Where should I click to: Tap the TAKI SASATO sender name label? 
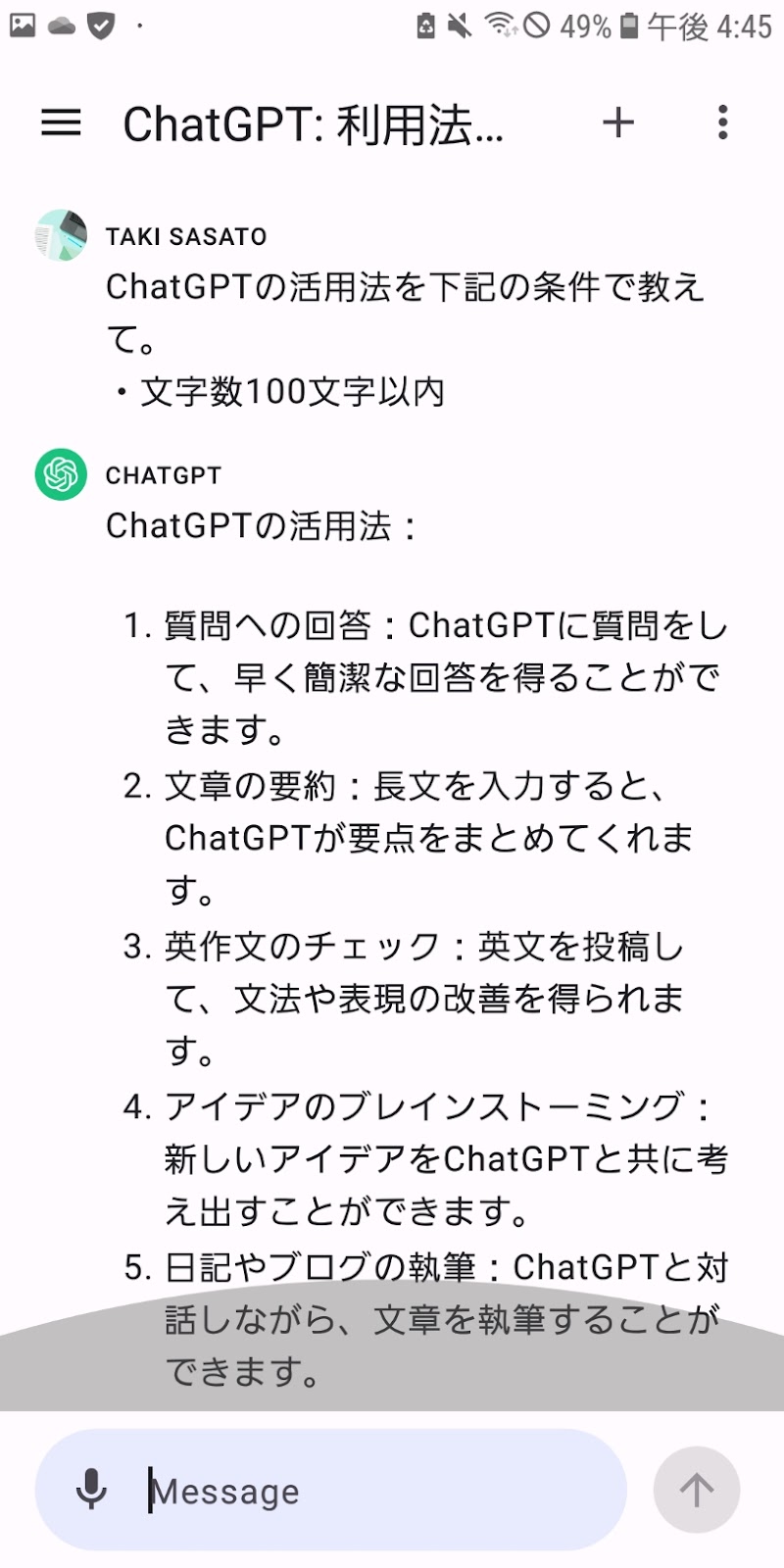pyautogui.click(x=186, y=235)
